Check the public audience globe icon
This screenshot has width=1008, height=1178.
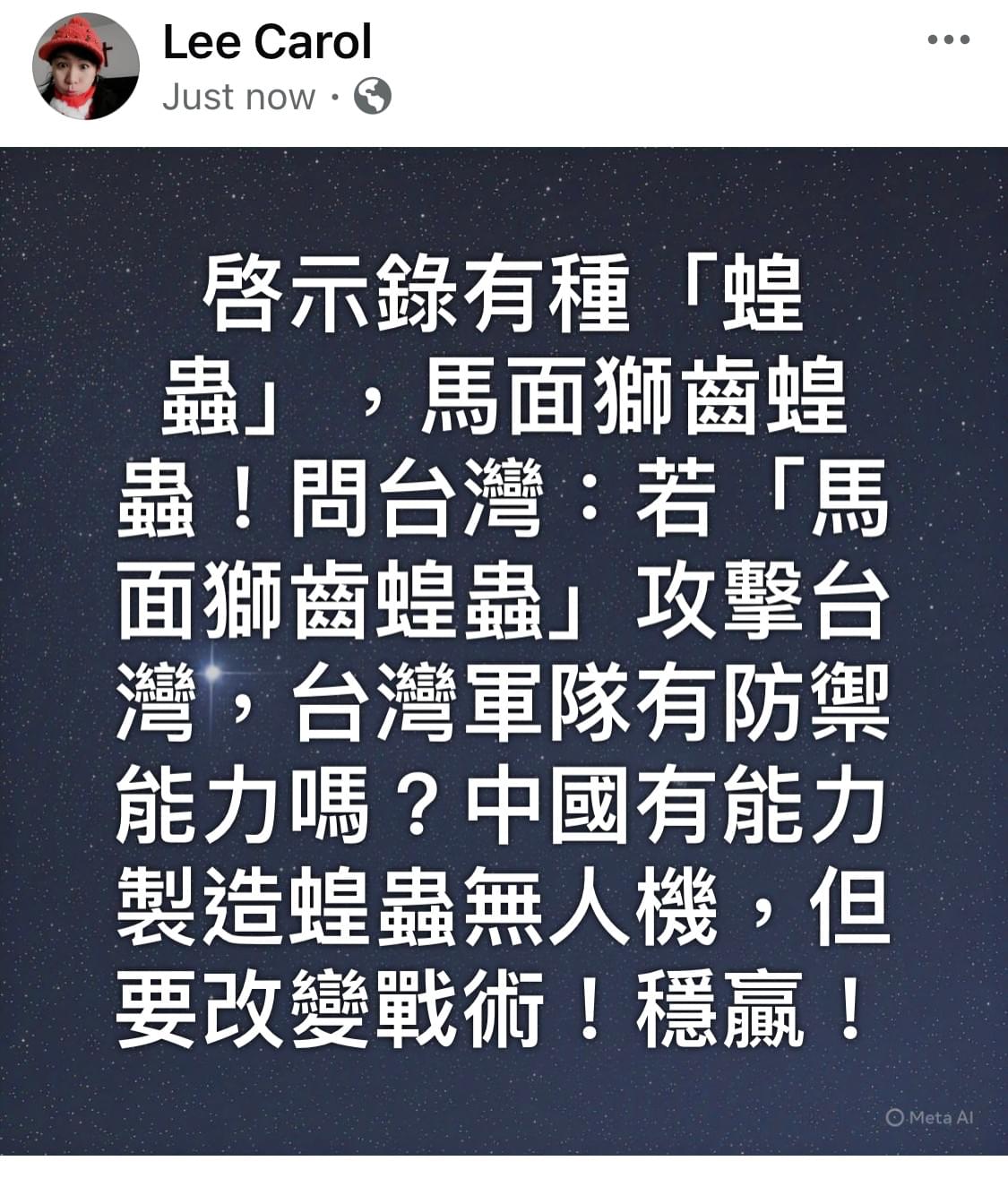pyautogui.click(x=372, y=96)
